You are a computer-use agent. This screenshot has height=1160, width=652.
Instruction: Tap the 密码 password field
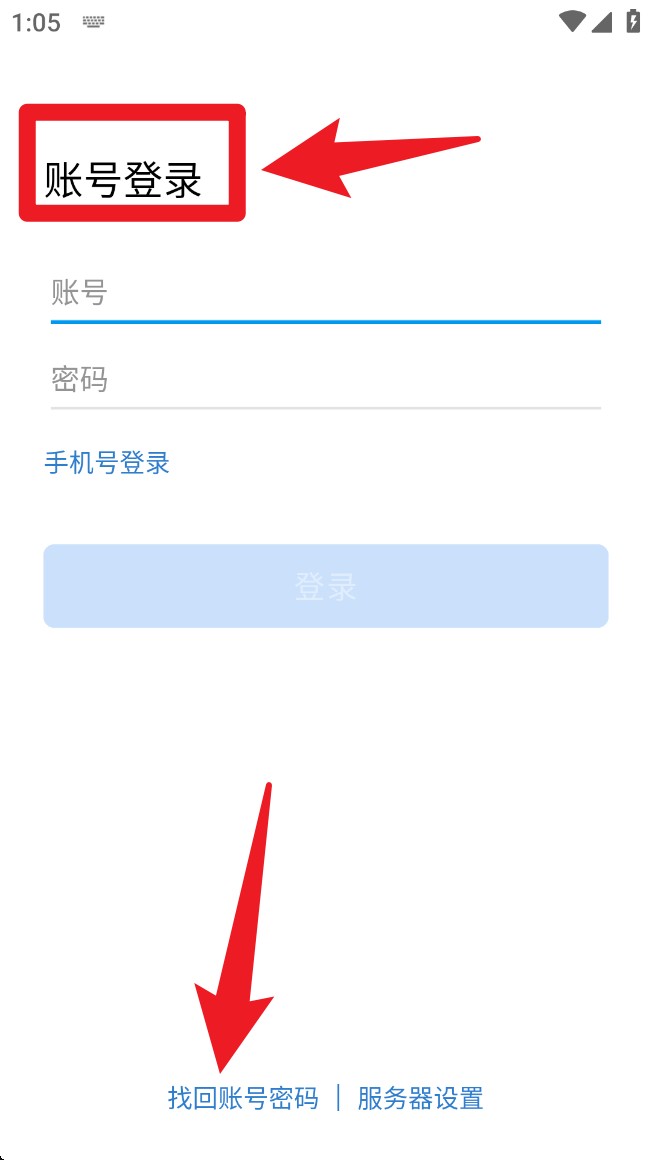tap(325, 380)
